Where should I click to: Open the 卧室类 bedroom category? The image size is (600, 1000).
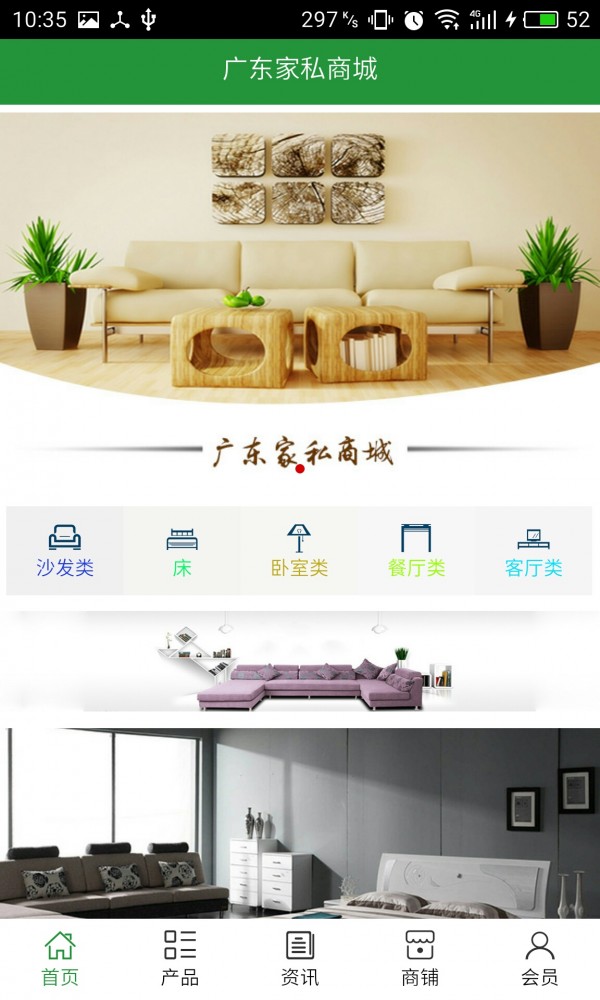tap(299, 551)
